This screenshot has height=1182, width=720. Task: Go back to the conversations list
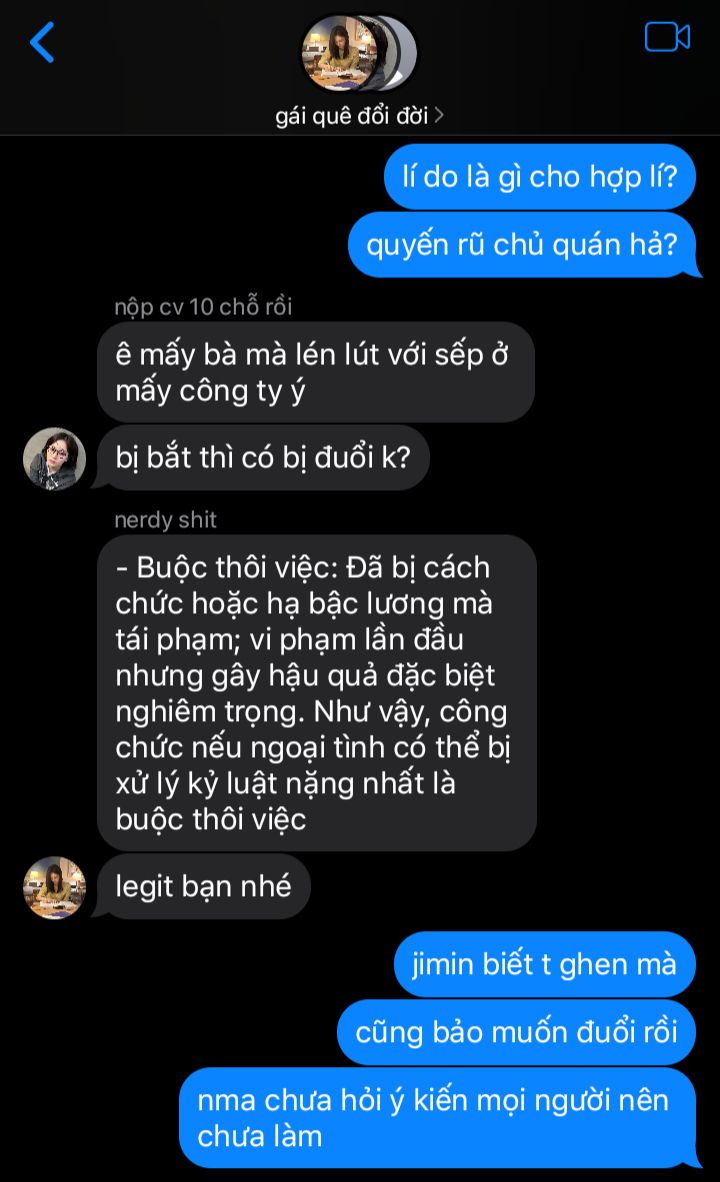(42, 42)
